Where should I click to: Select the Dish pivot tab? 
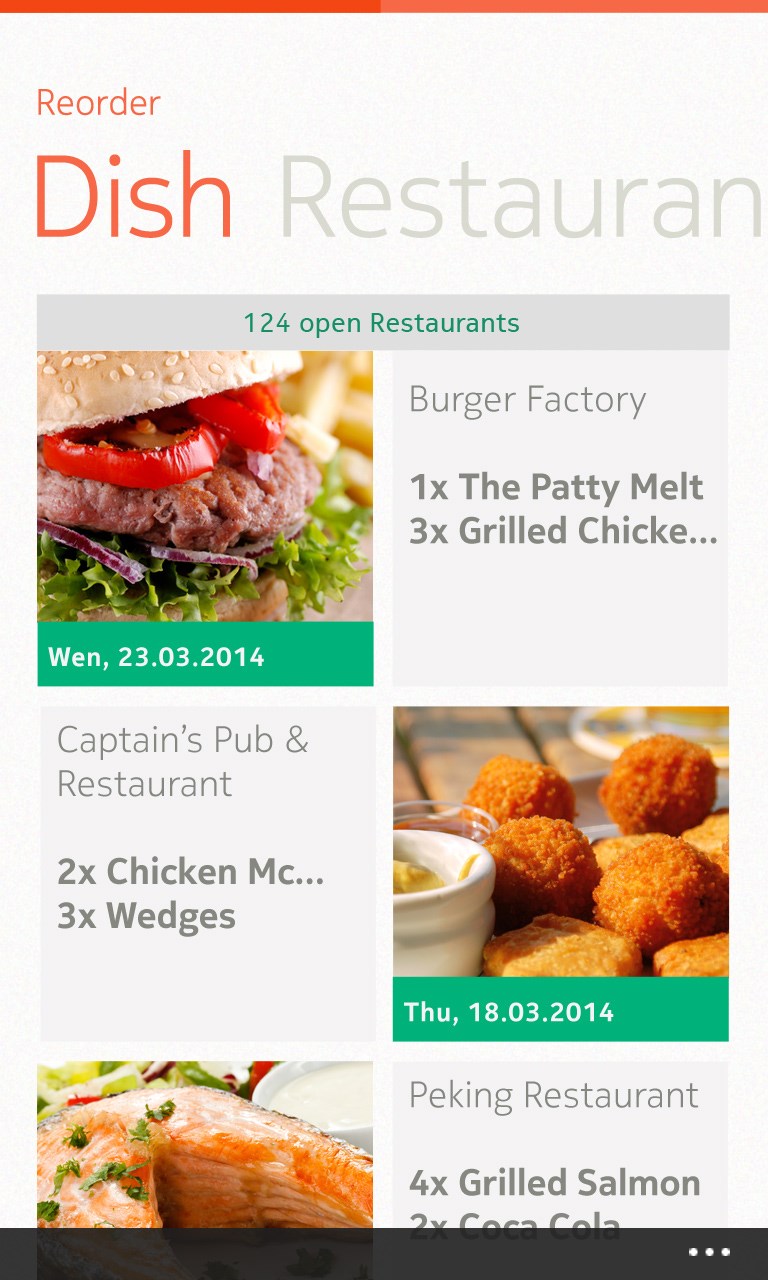(134, 197)
